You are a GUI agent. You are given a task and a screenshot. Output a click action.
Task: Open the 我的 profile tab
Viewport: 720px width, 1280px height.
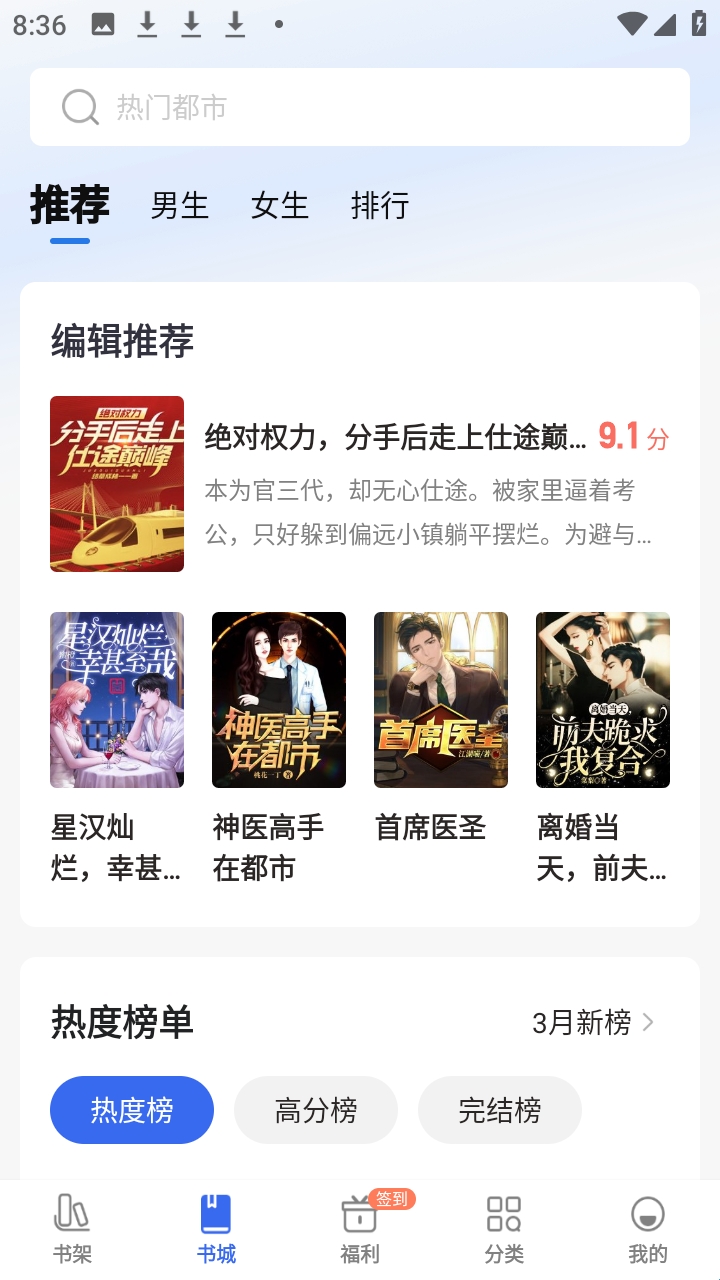tap(648, 1230)
